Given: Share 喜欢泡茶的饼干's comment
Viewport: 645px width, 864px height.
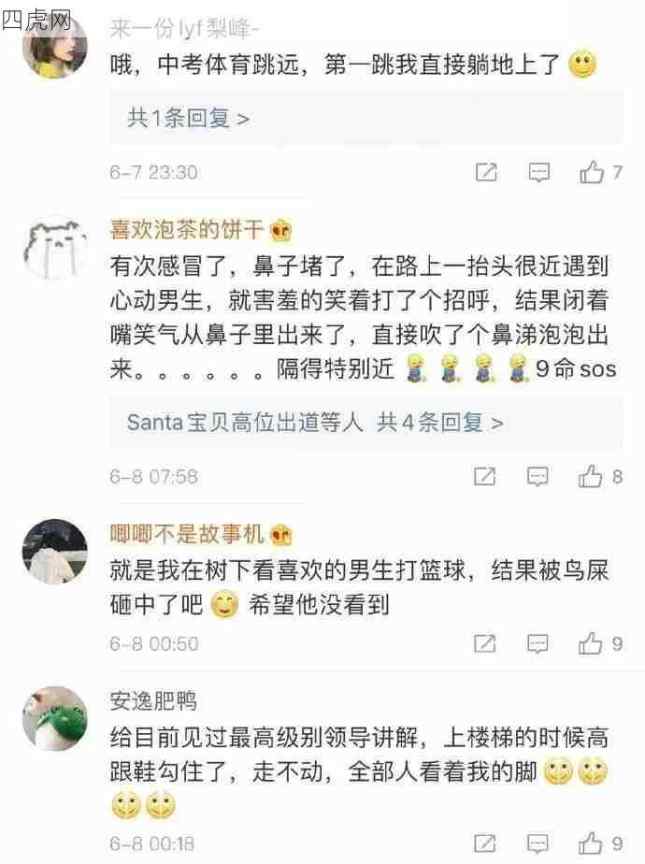Looking at the screenshot, I should coord(486,477).
